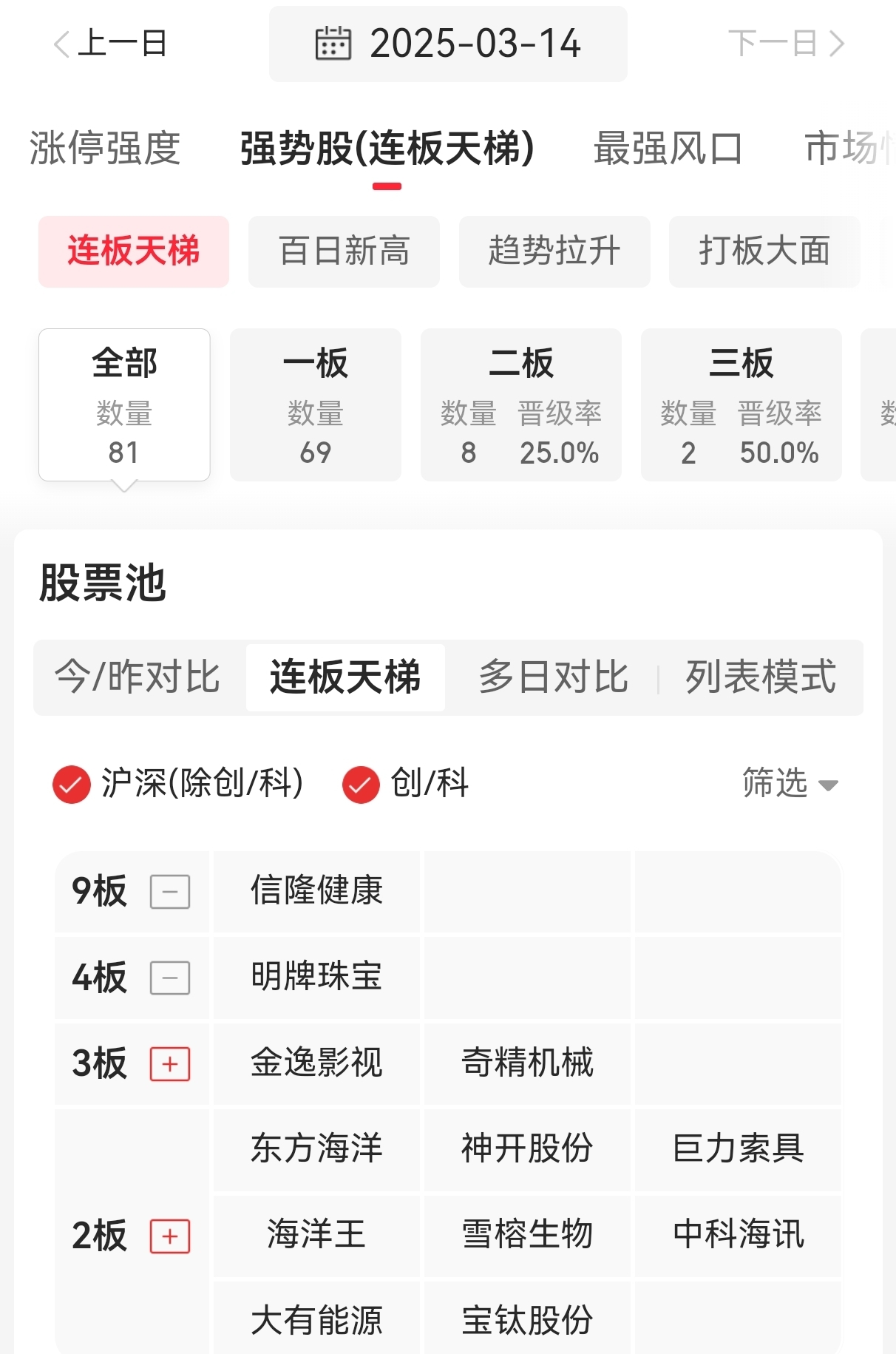The image size is (896, 1354).
Task: Select the 趋势拉升 chip
Action: point(554,251)
